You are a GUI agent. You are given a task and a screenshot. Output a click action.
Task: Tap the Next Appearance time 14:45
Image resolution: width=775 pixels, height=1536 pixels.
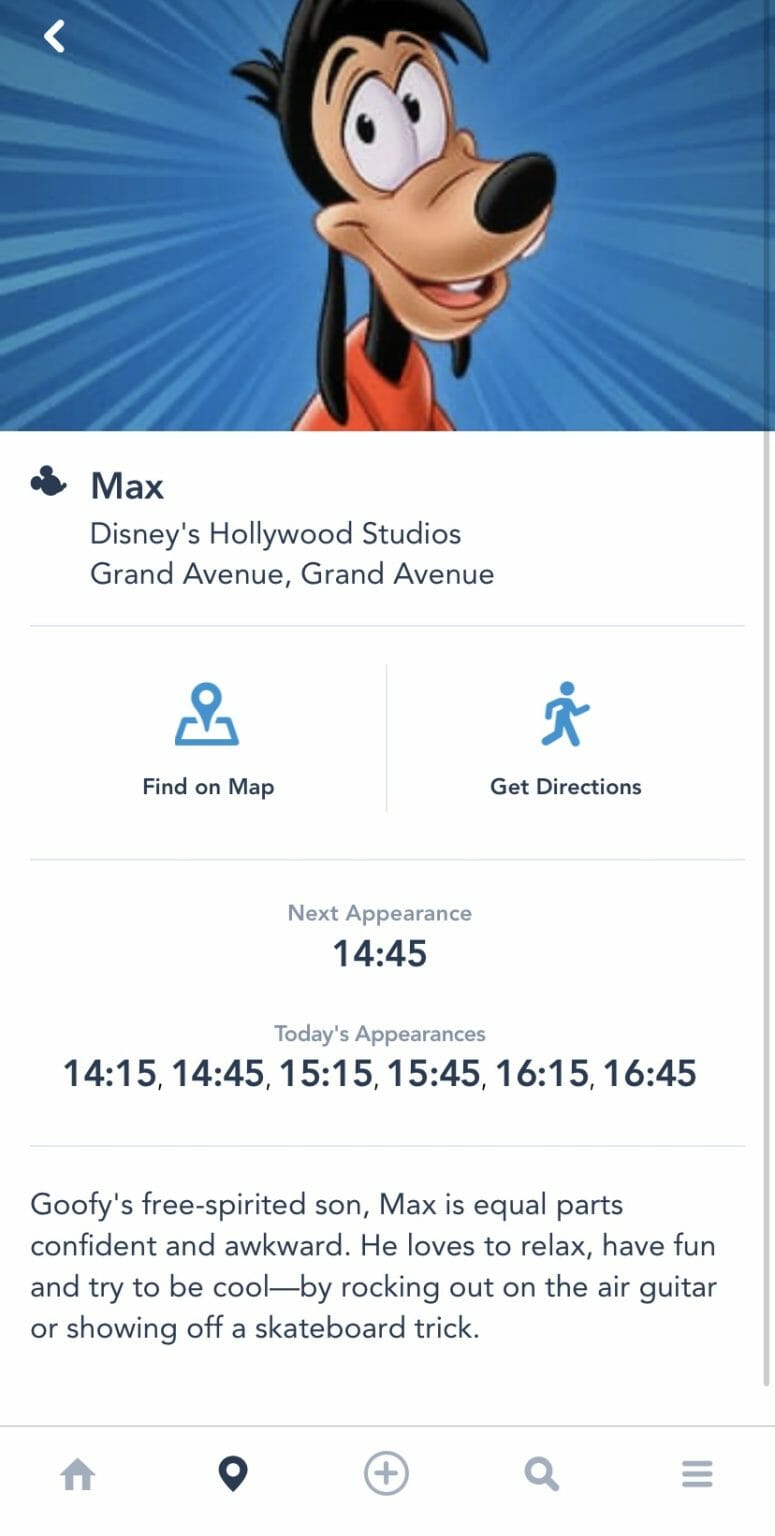coord(380,953)
